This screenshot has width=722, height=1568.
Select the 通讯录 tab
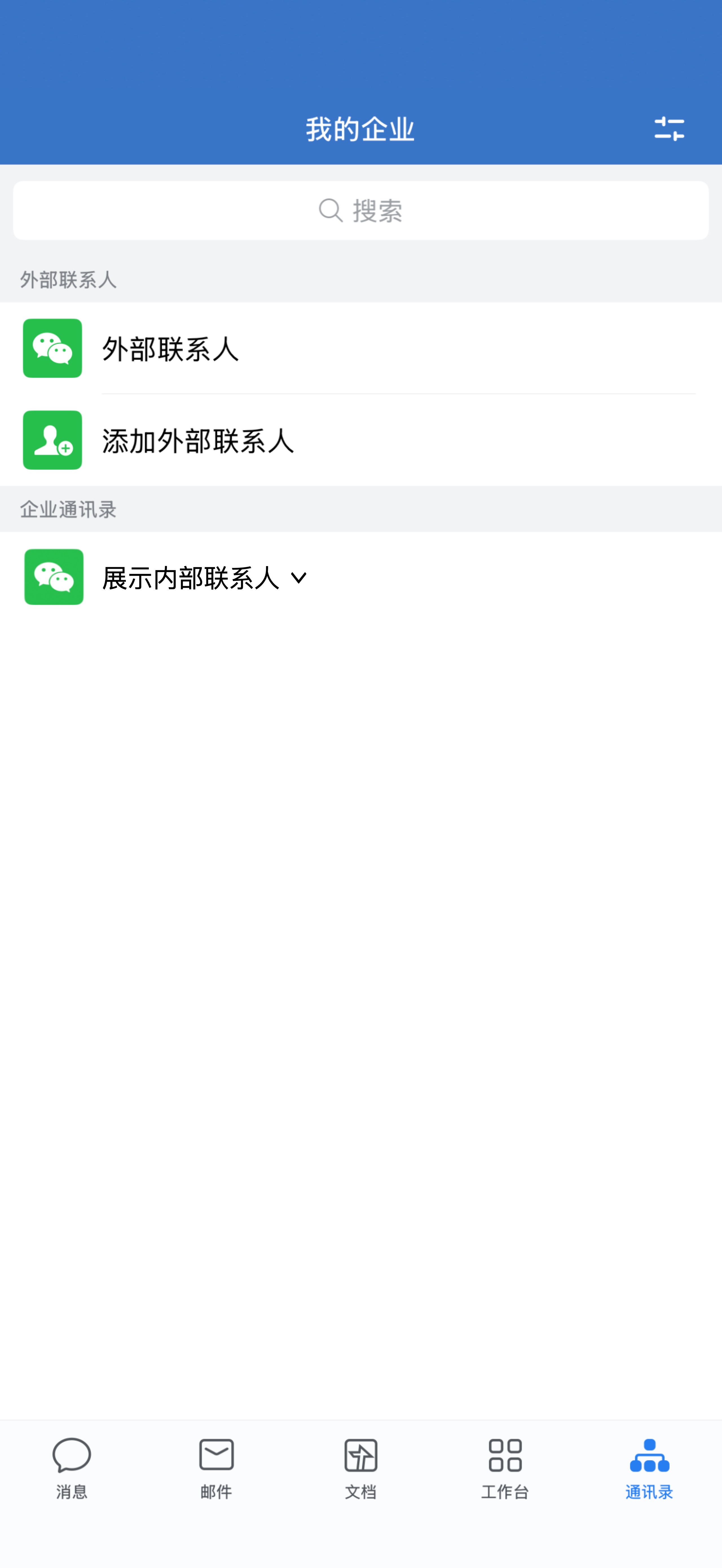pos(649,1468)
